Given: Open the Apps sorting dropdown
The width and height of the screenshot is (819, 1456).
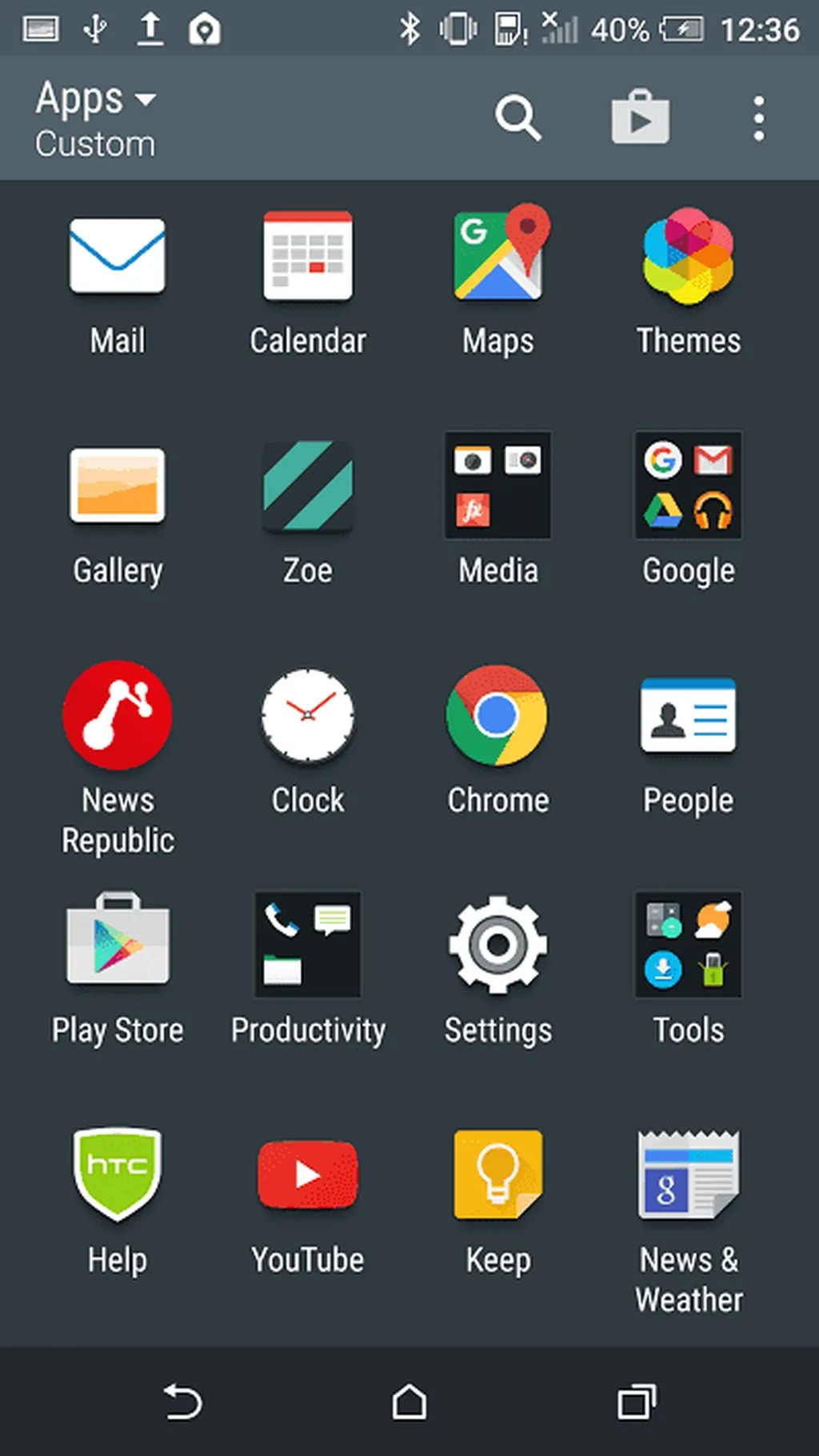Looking at the screenshot, I should point(94,98).
